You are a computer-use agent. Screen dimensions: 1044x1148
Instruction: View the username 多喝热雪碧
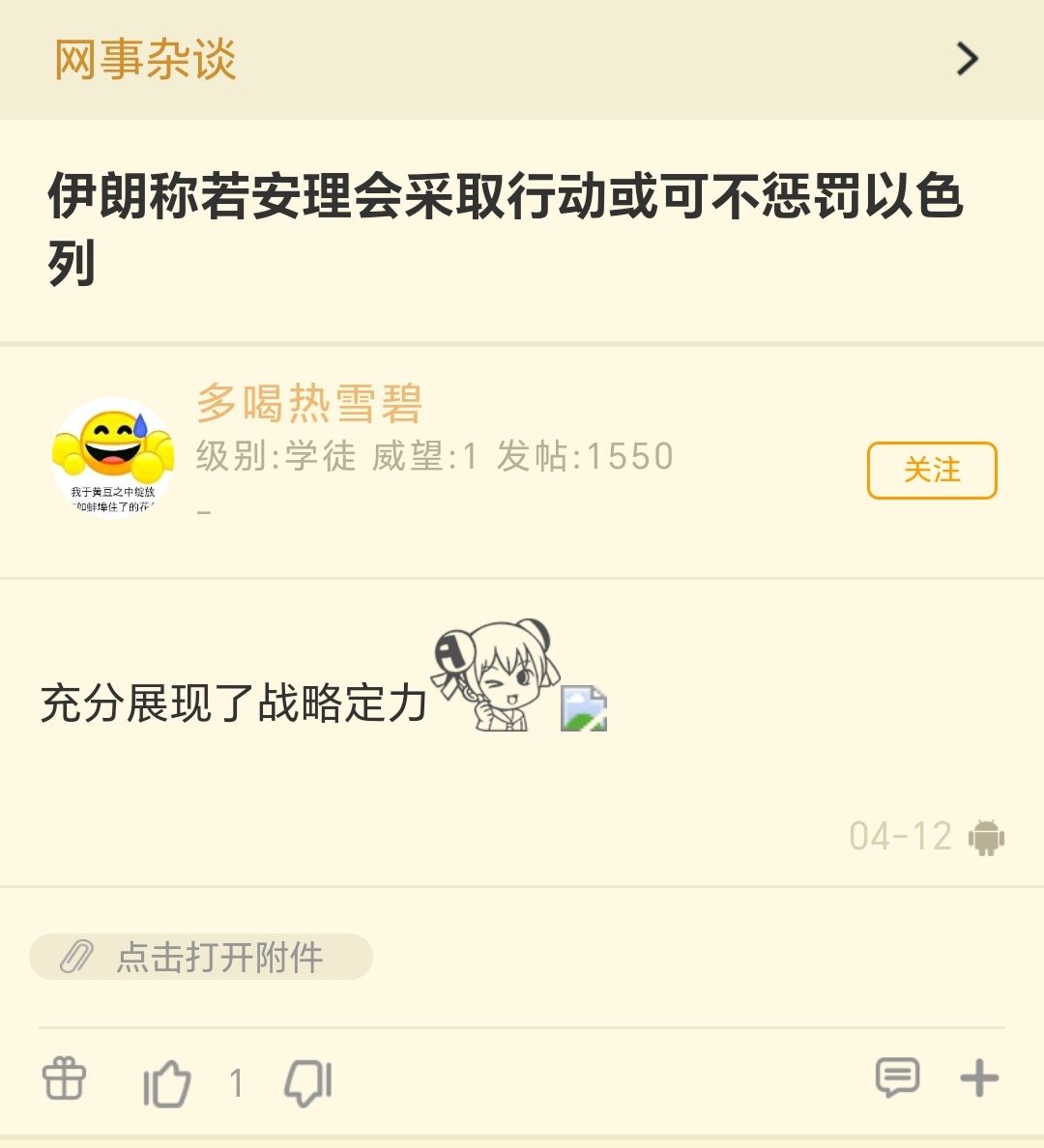(309, 404)
